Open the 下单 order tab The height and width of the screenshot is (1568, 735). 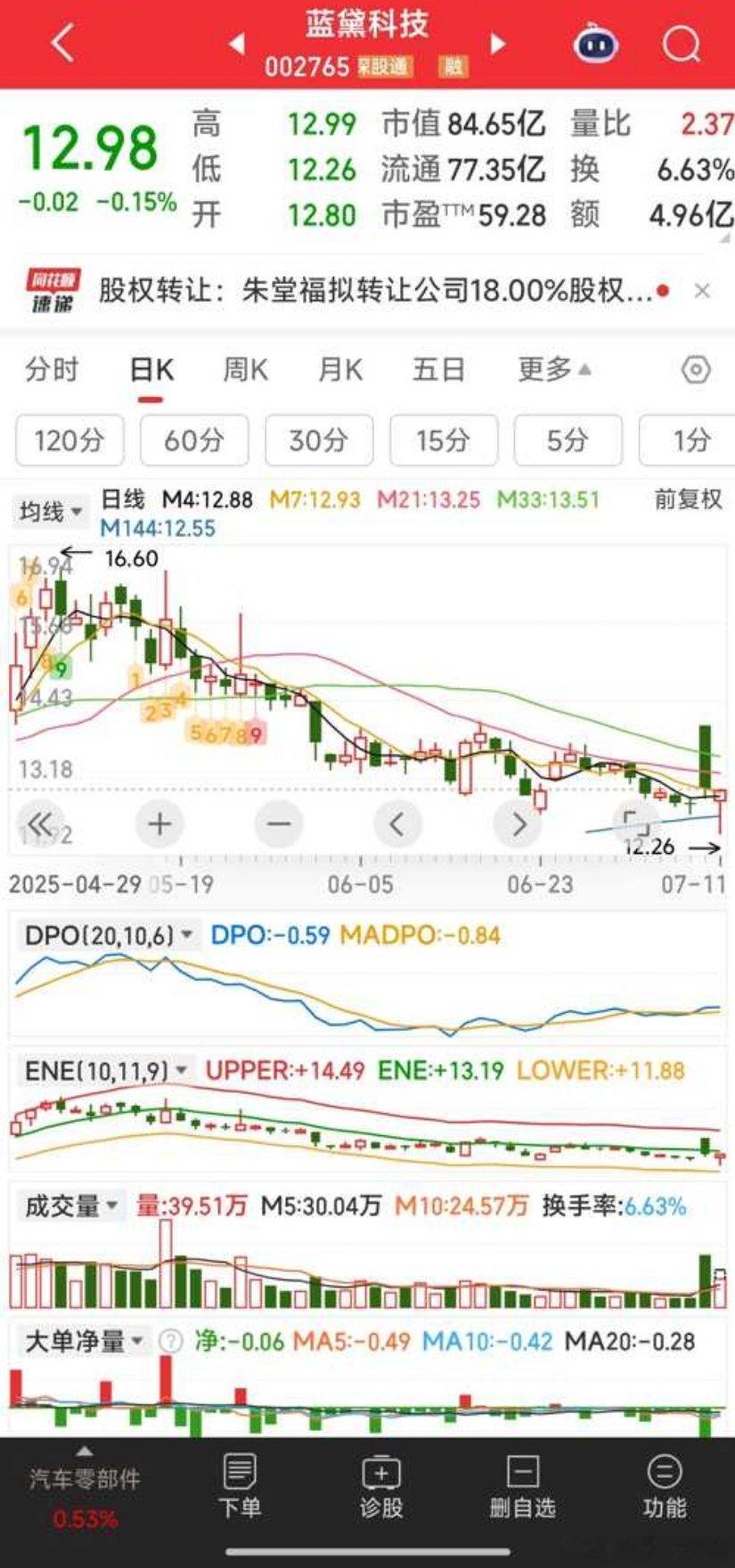click(240, 1487)
